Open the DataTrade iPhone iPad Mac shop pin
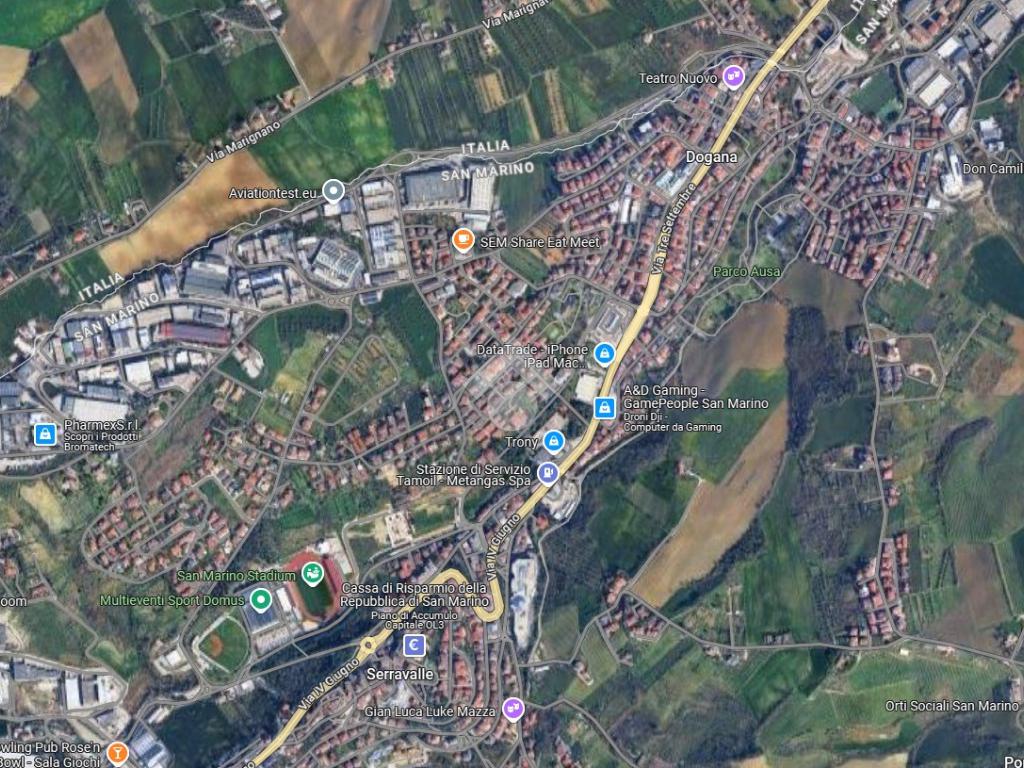Screen dimensions: 1024x768 604,353
